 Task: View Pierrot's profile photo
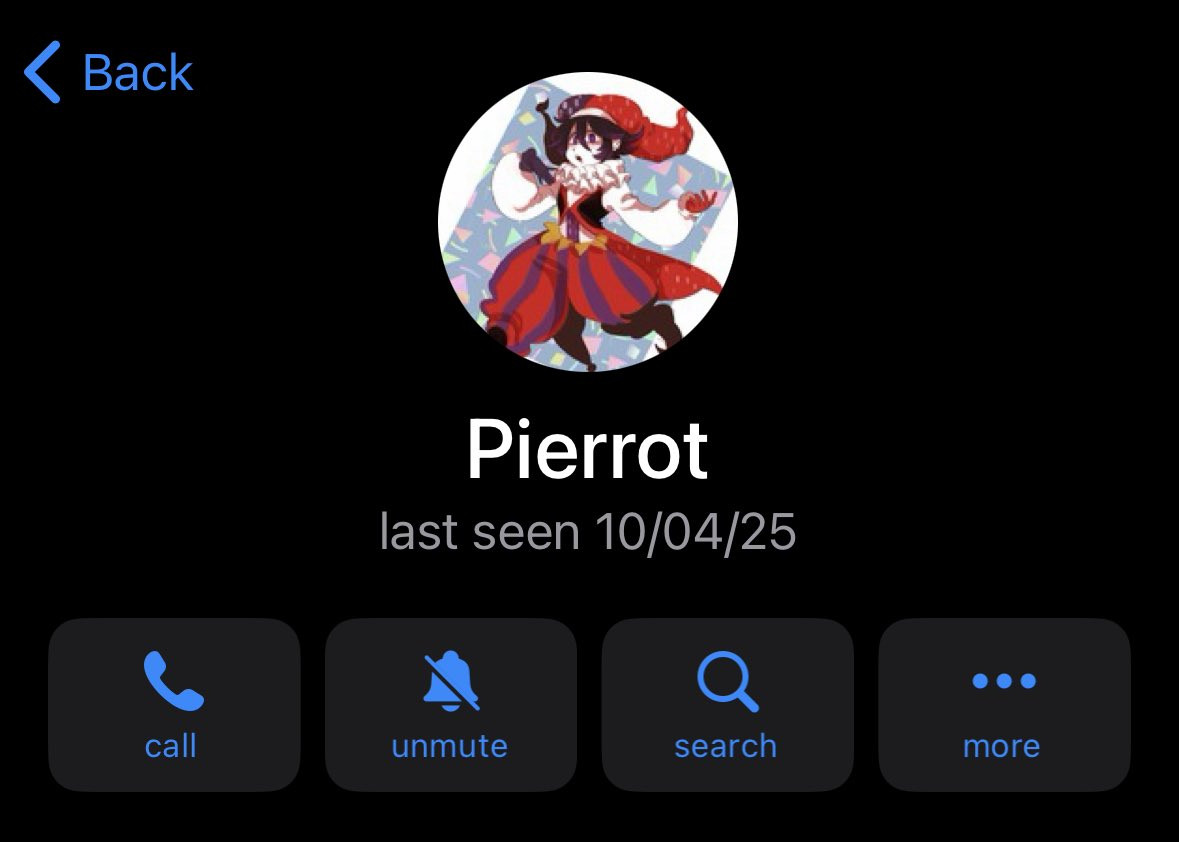[x=588, y=222]
